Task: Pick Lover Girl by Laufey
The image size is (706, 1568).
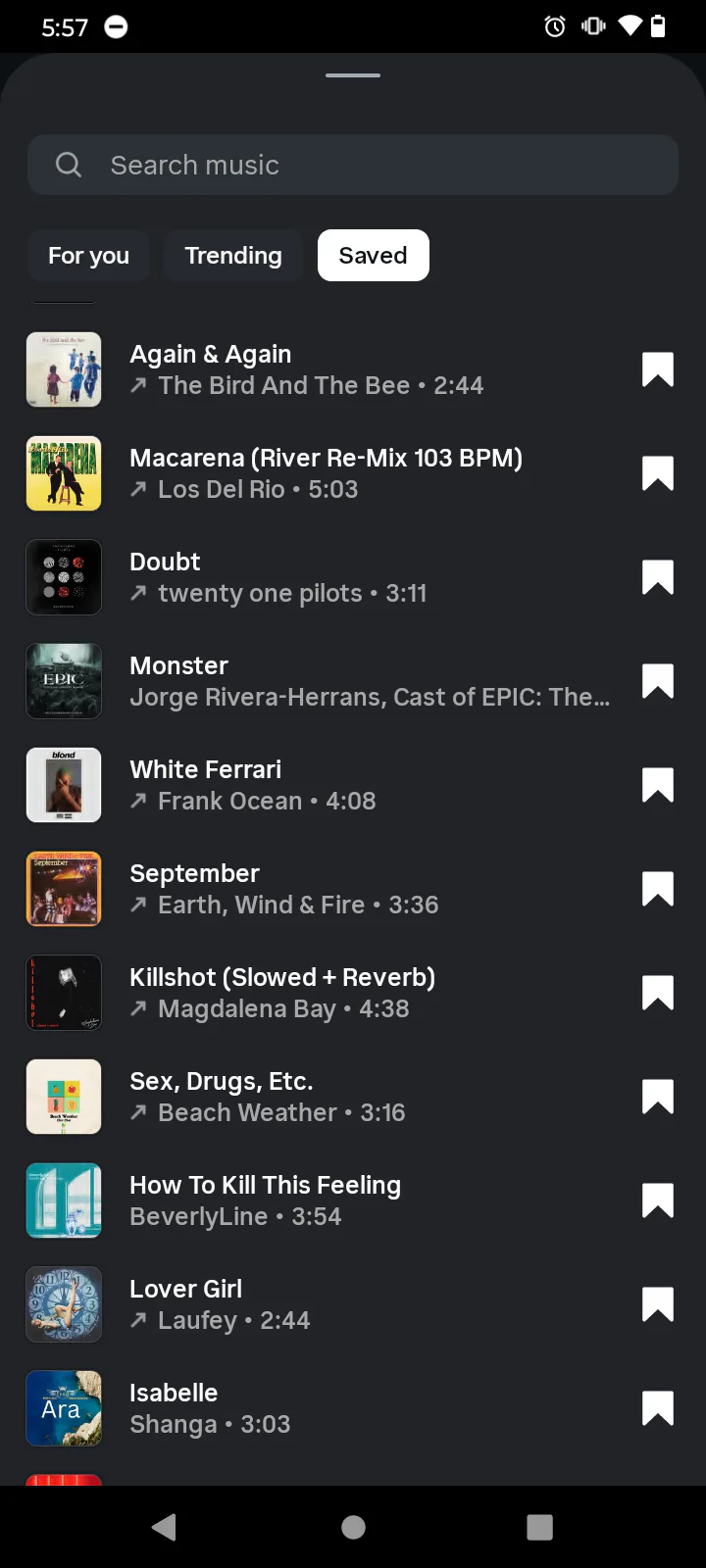Action: 220,1304
